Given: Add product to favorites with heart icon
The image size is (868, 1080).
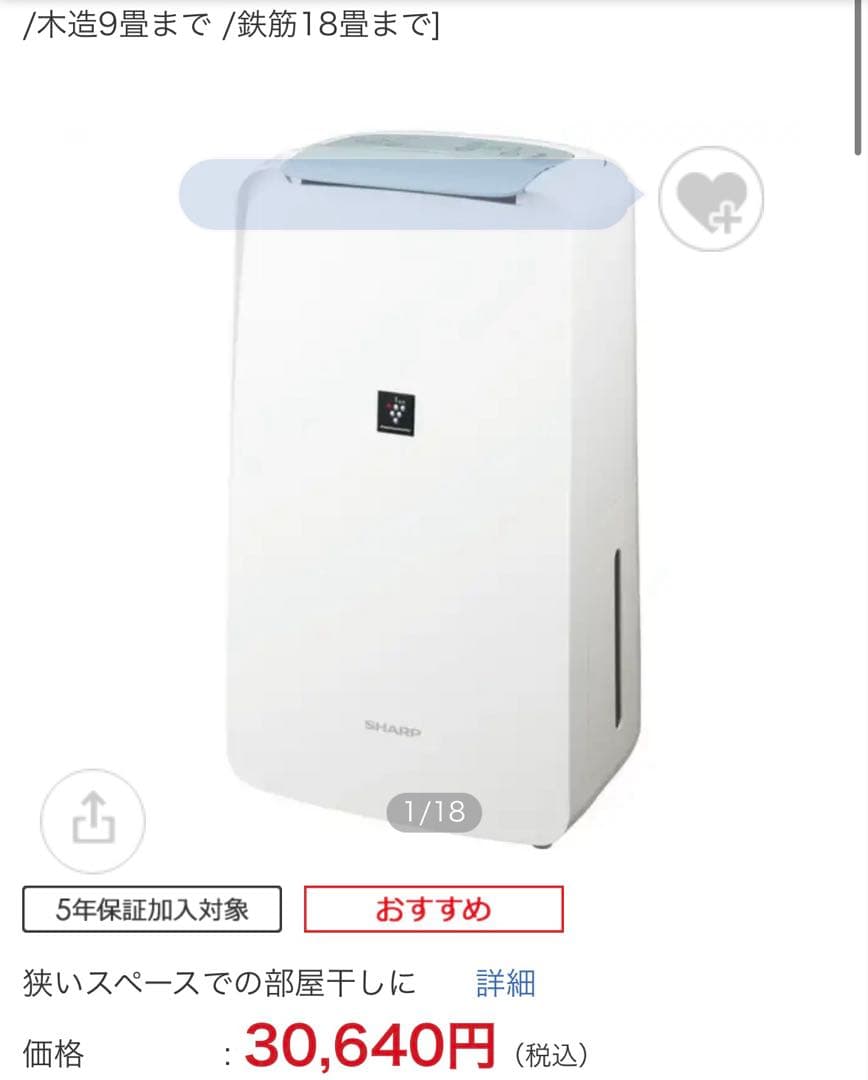Looking at the screenshot, I should pyautogui.click(x=711, y=198).
